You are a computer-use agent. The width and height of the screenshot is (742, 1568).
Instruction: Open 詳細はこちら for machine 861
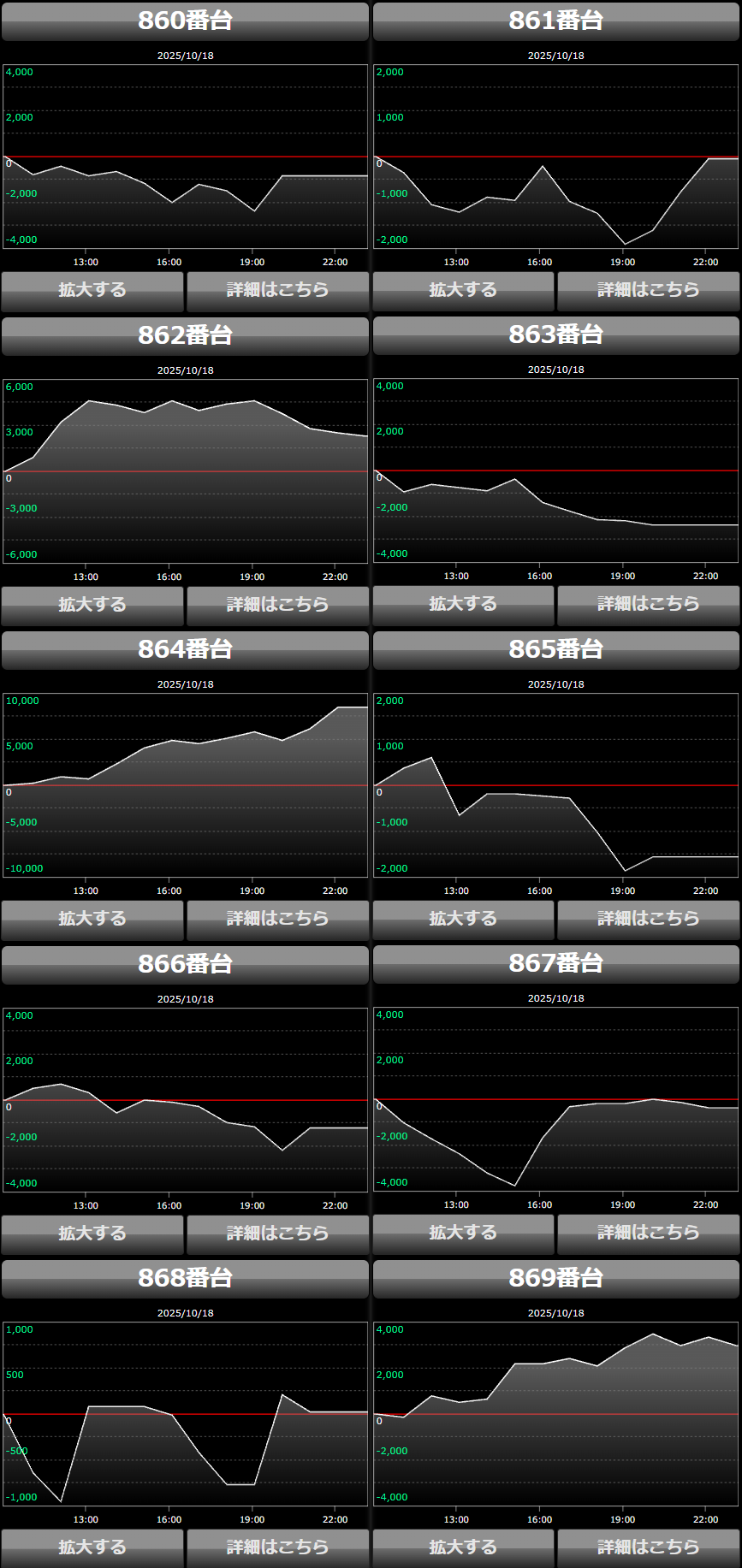(x=648, y=291)
